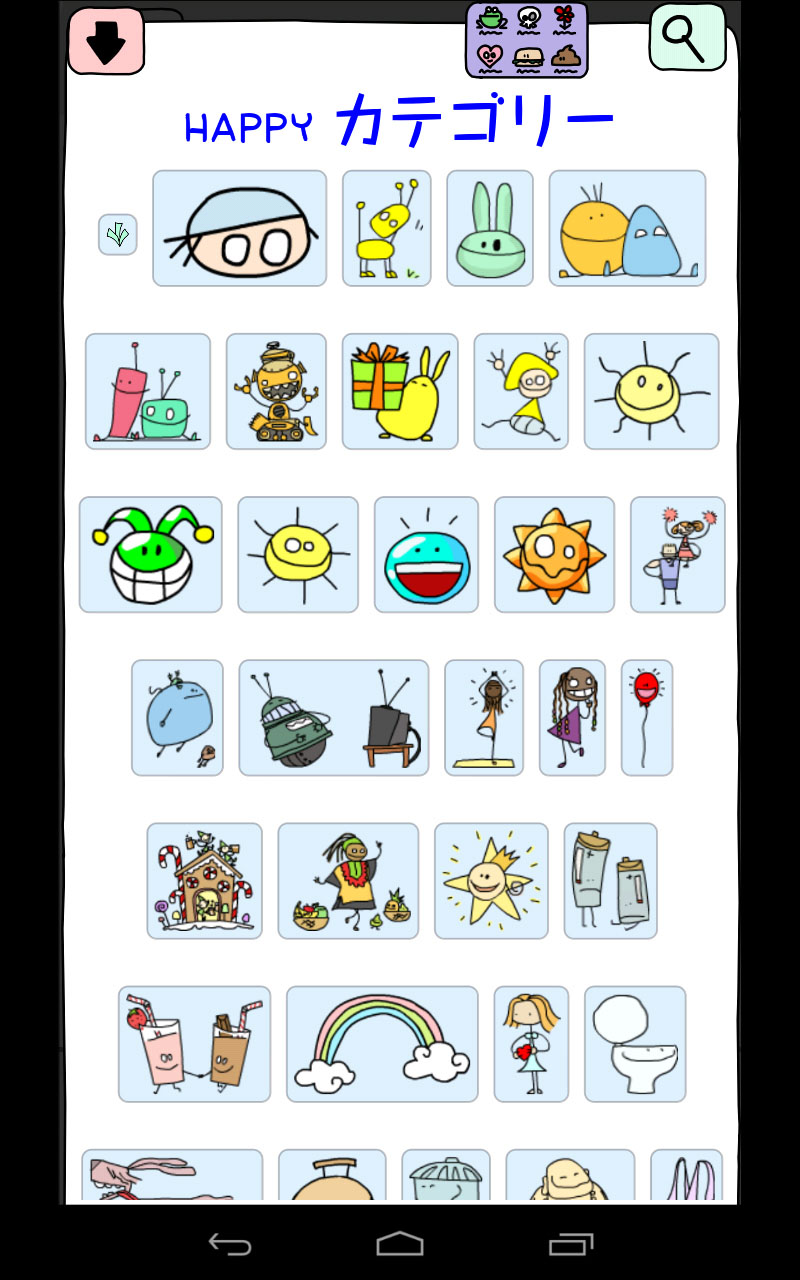Select the gift box with bunny doodle
The height and width of the screenshot is (1280, 800).
399,391
